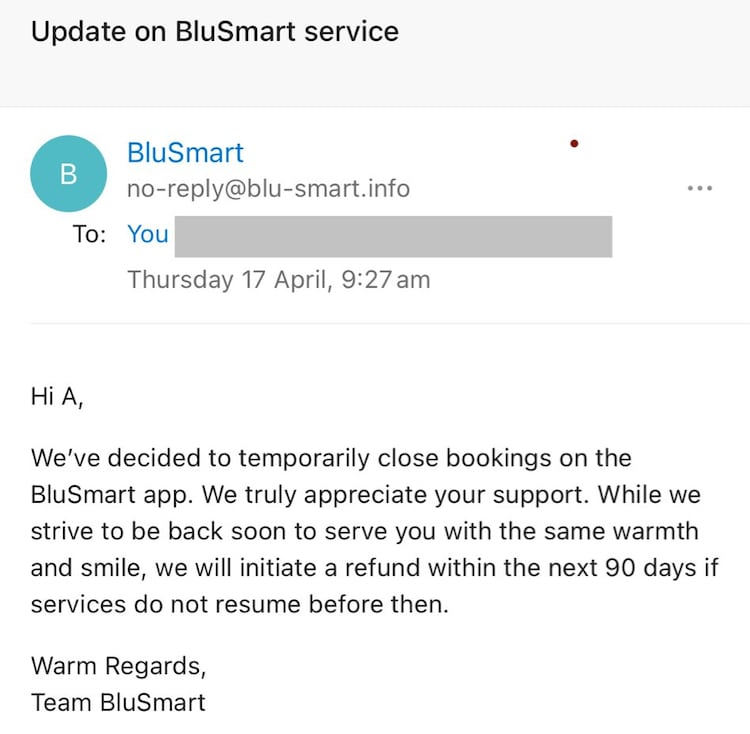Open the BluSmart sender avatar
The height and width of the screenshot is (734, 750).
69,174
